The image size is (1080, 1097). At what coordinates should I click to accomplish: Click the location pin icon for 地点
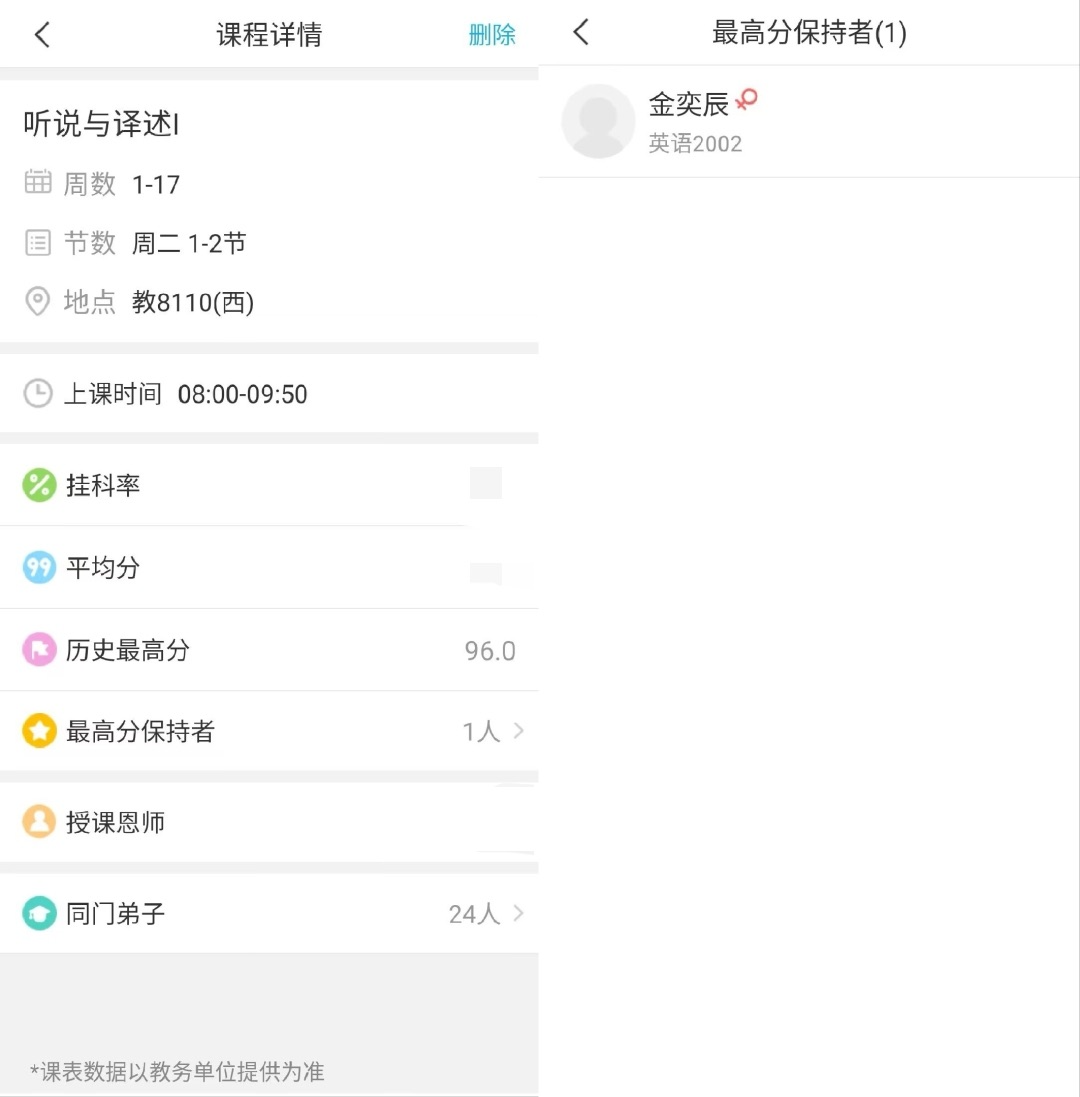click(x=36, y=301)
